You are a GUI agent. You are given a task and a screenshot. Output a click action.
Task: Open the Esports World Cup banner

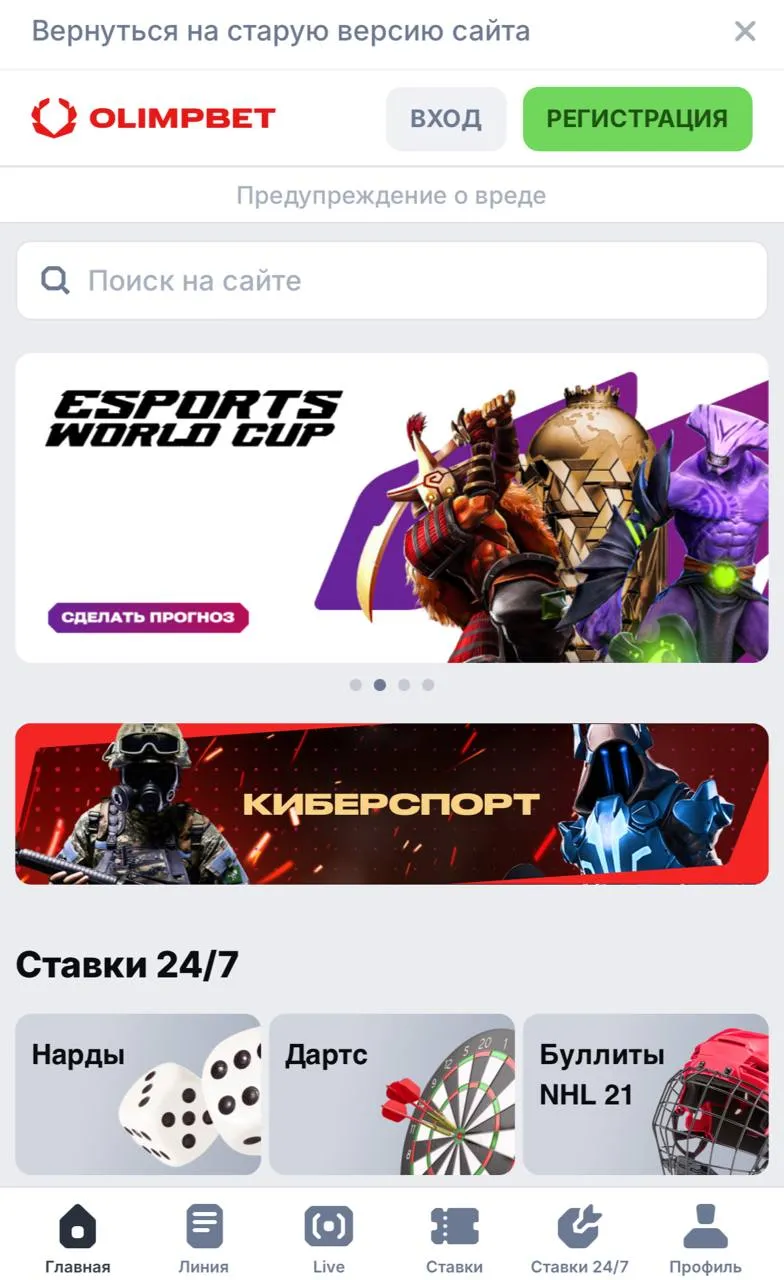(x=392, y=508)
